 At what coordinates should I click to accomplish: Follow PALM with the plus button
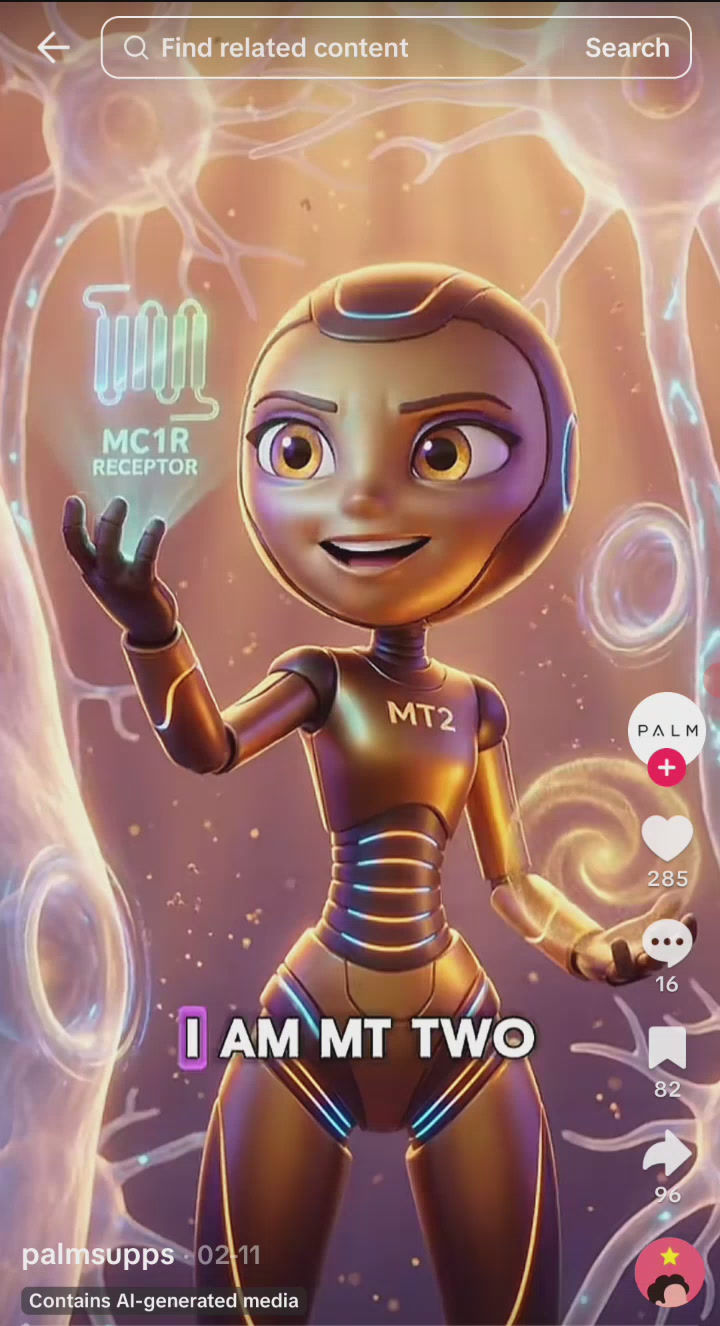point(667,769)
